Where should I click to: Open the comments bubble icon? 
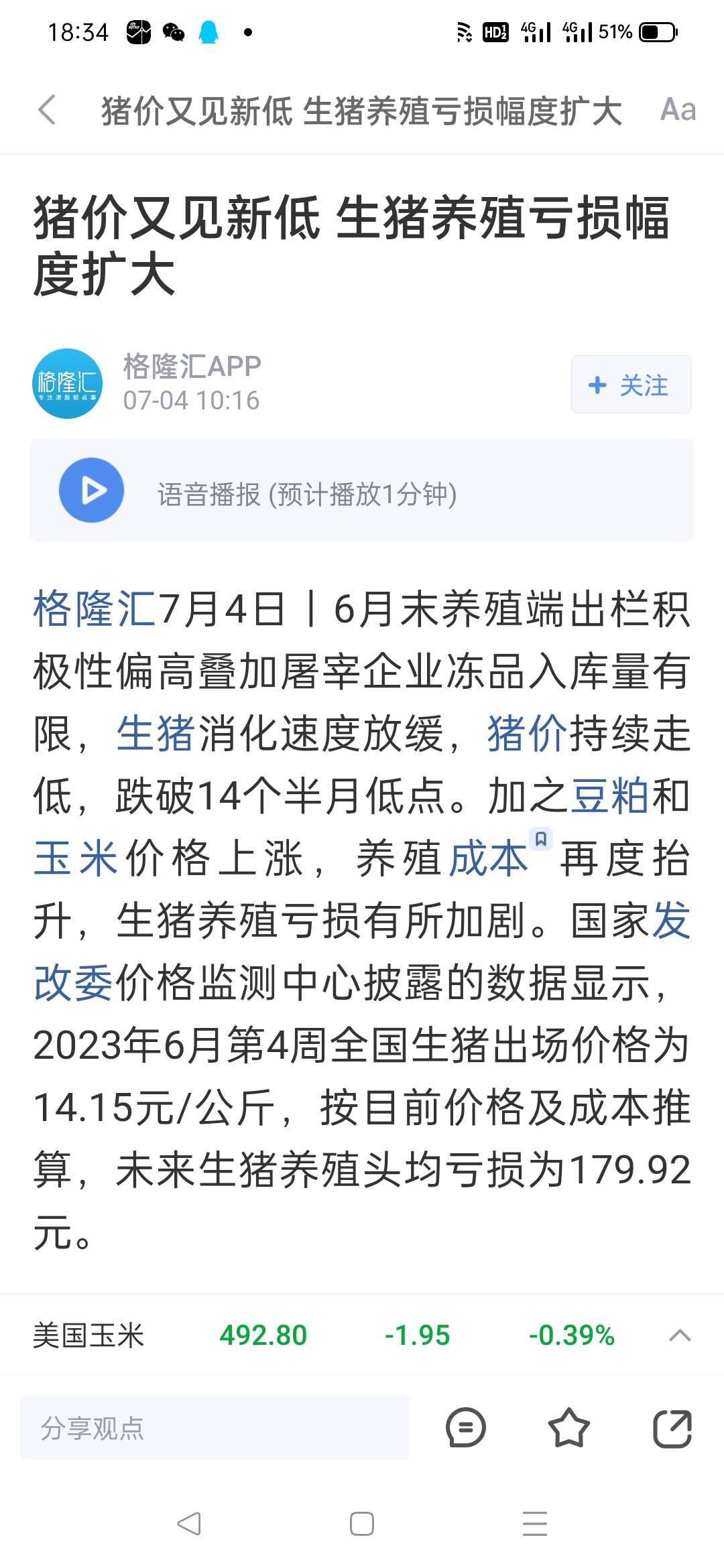[x=466, y=1428]
